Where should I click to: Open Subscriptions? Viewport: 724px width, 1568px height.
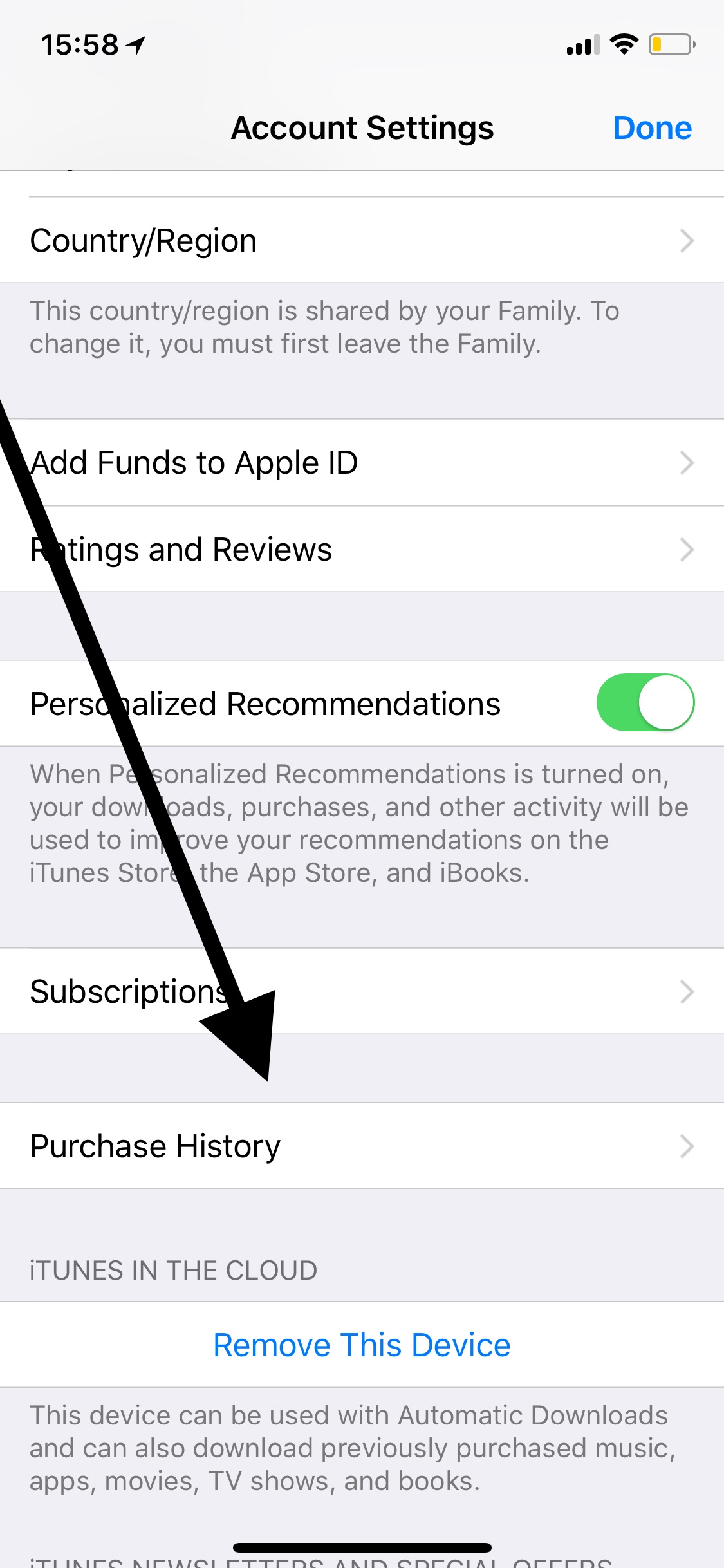[362, 991]
